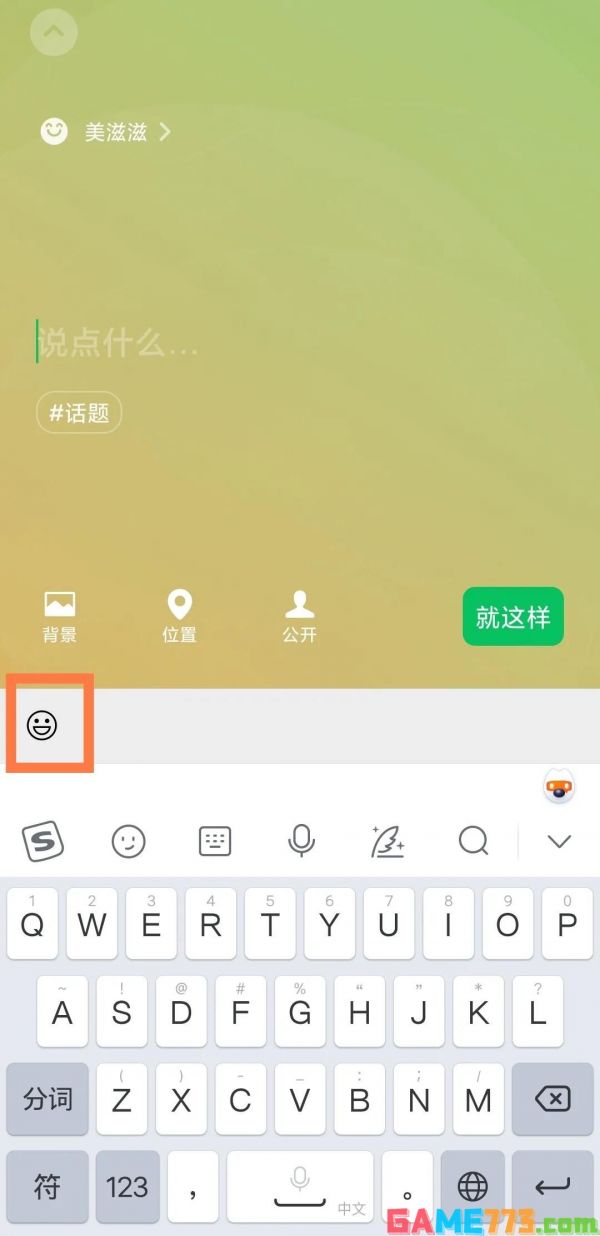600x1236 pixels.
Task: Open the quill writing assistant tool
Action: pyautogui.click(x=387, y=841)
